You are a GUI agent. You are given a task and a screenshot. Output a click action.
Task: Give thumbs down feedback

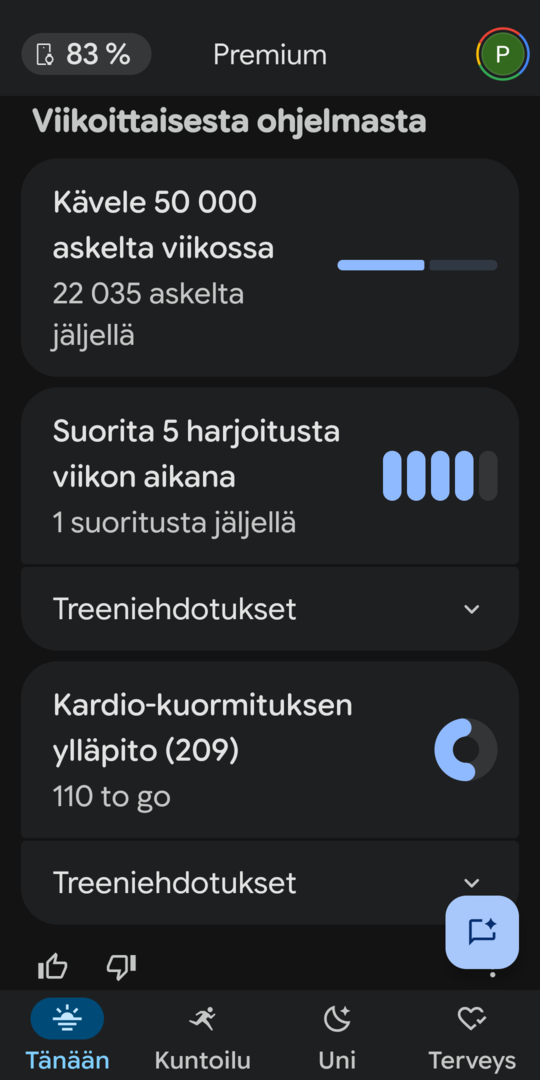point(121,967)
